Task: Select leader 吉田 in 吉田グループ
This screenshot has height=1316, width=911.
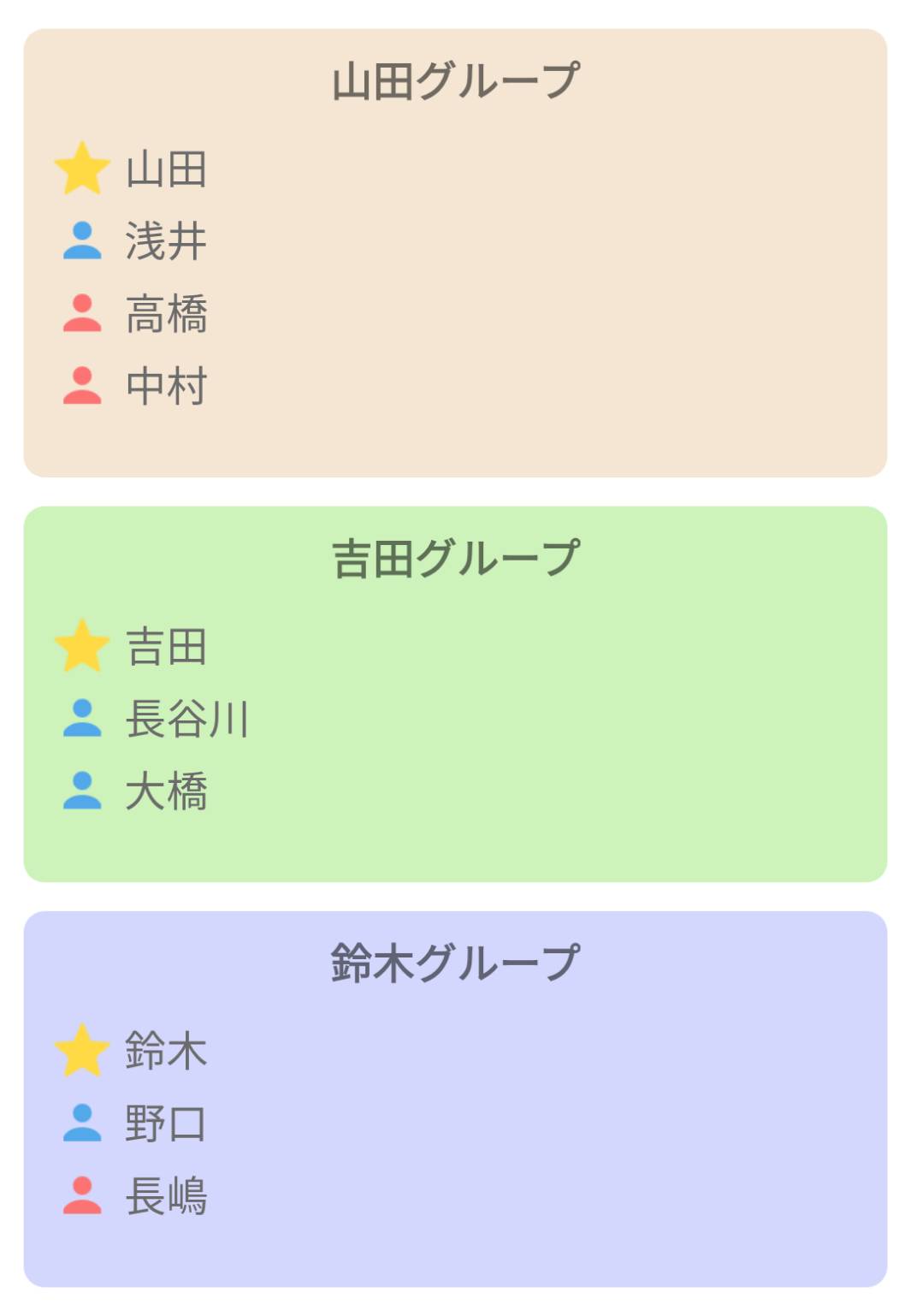Action: 166,647
